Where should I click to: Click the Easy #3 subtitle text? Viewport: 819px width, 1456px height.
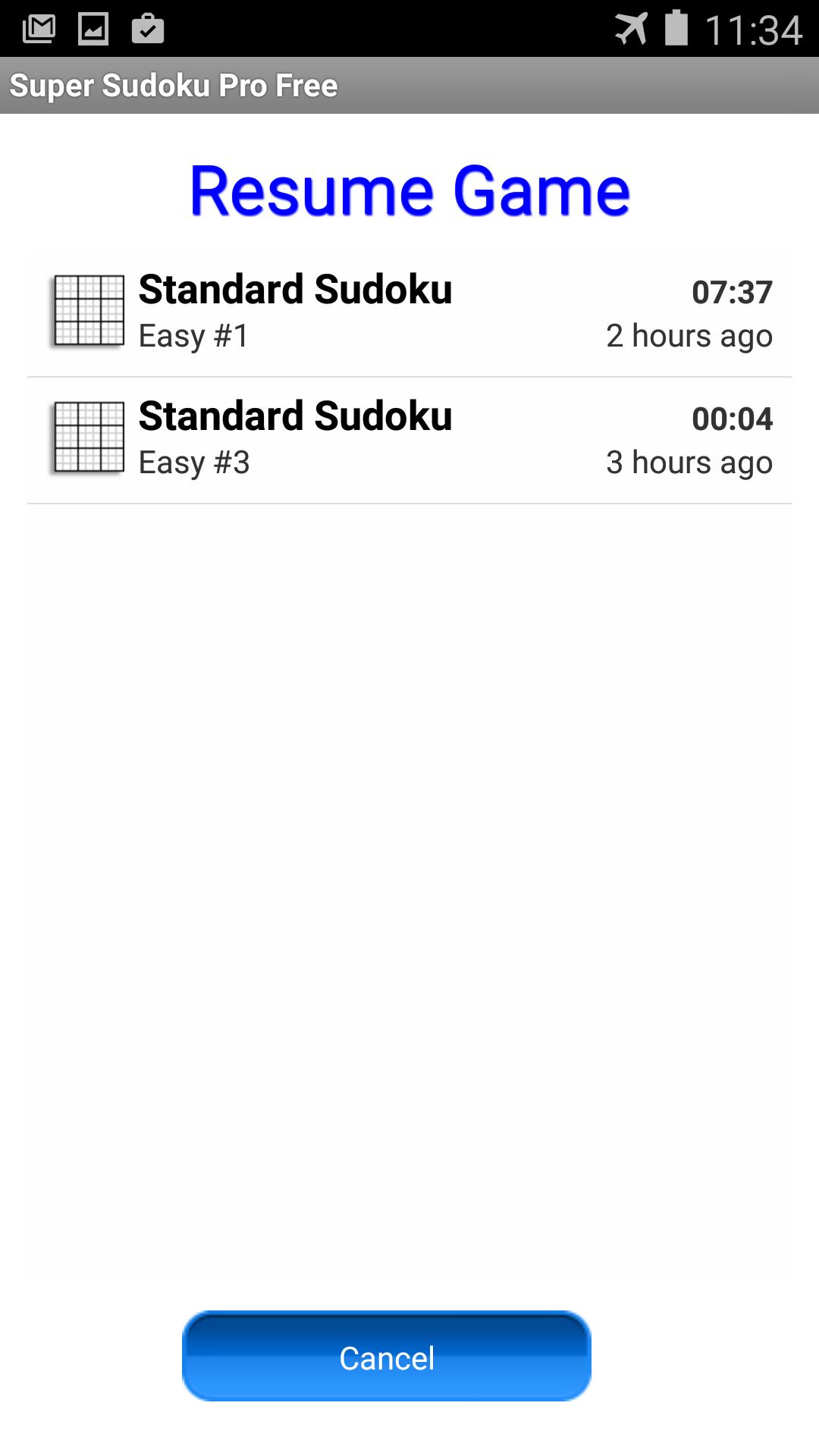(193, 463)
